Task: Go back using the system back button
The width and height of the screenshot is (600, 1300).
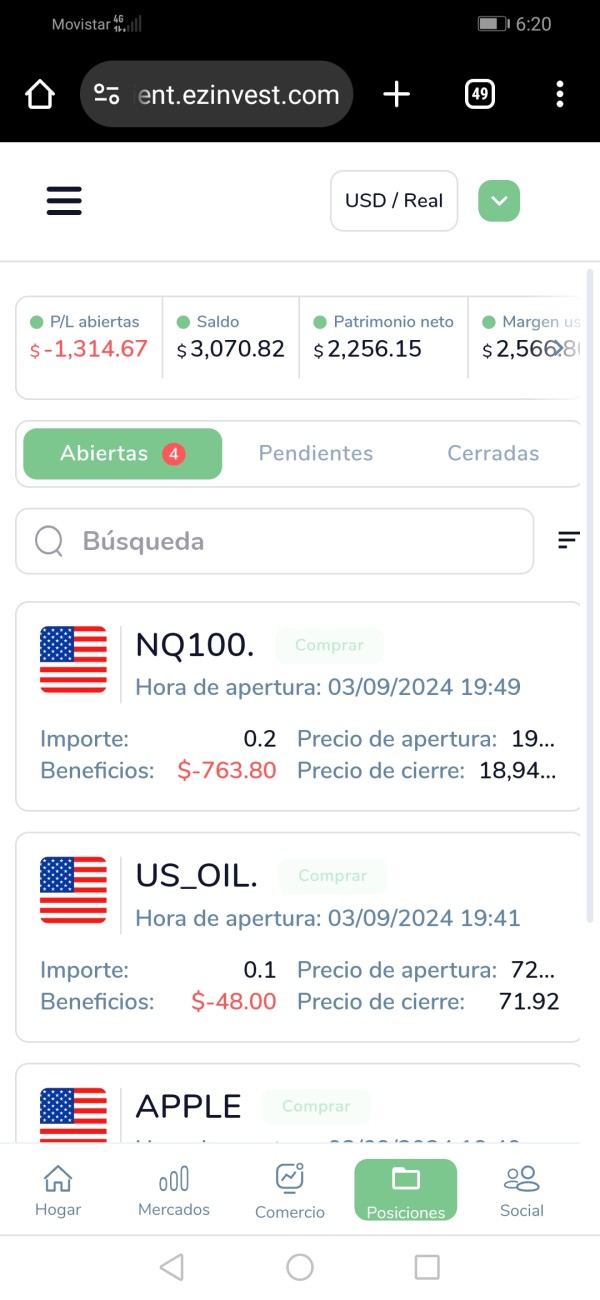Action: click(172, 1267)
